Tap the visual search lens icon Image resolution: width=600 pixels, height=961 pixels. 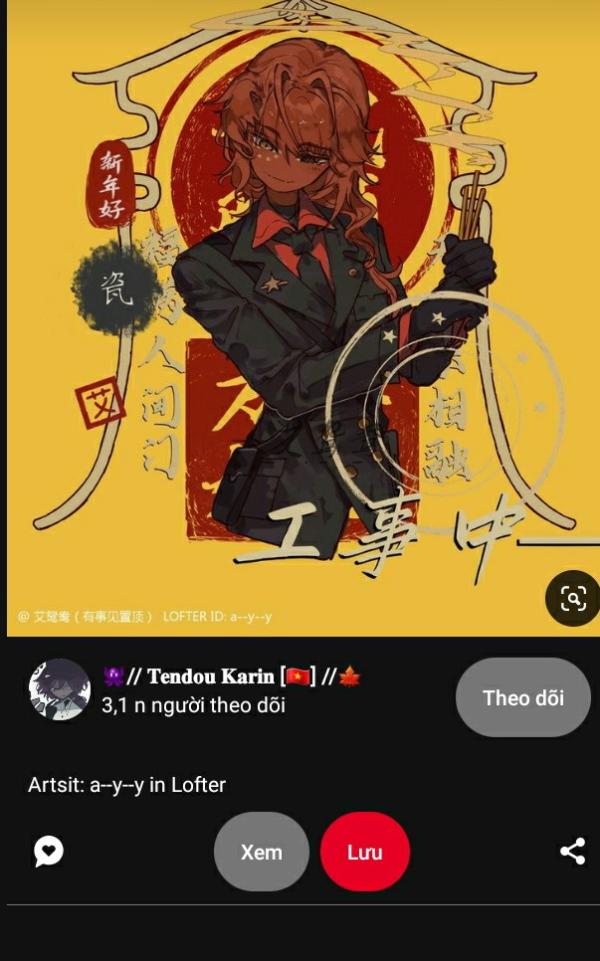(x=572, y=598)
